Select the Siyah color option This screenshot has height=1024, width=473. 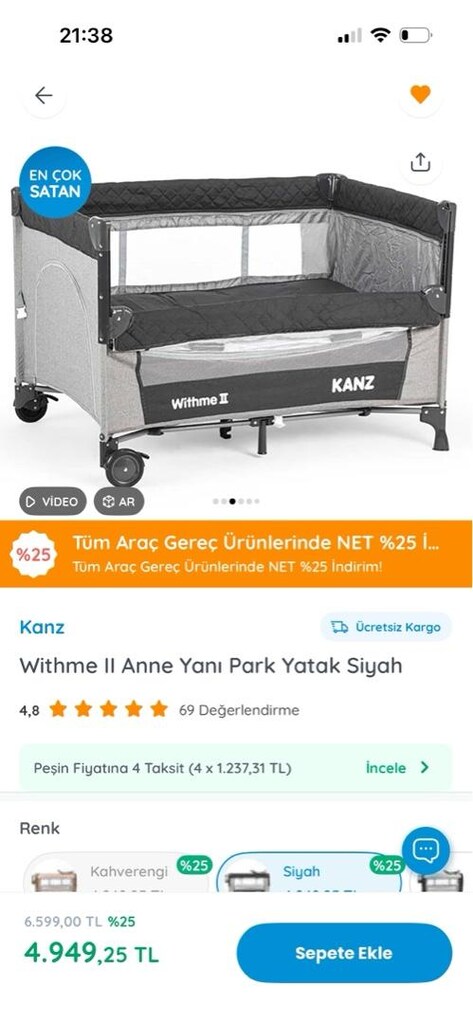(309, 872)
